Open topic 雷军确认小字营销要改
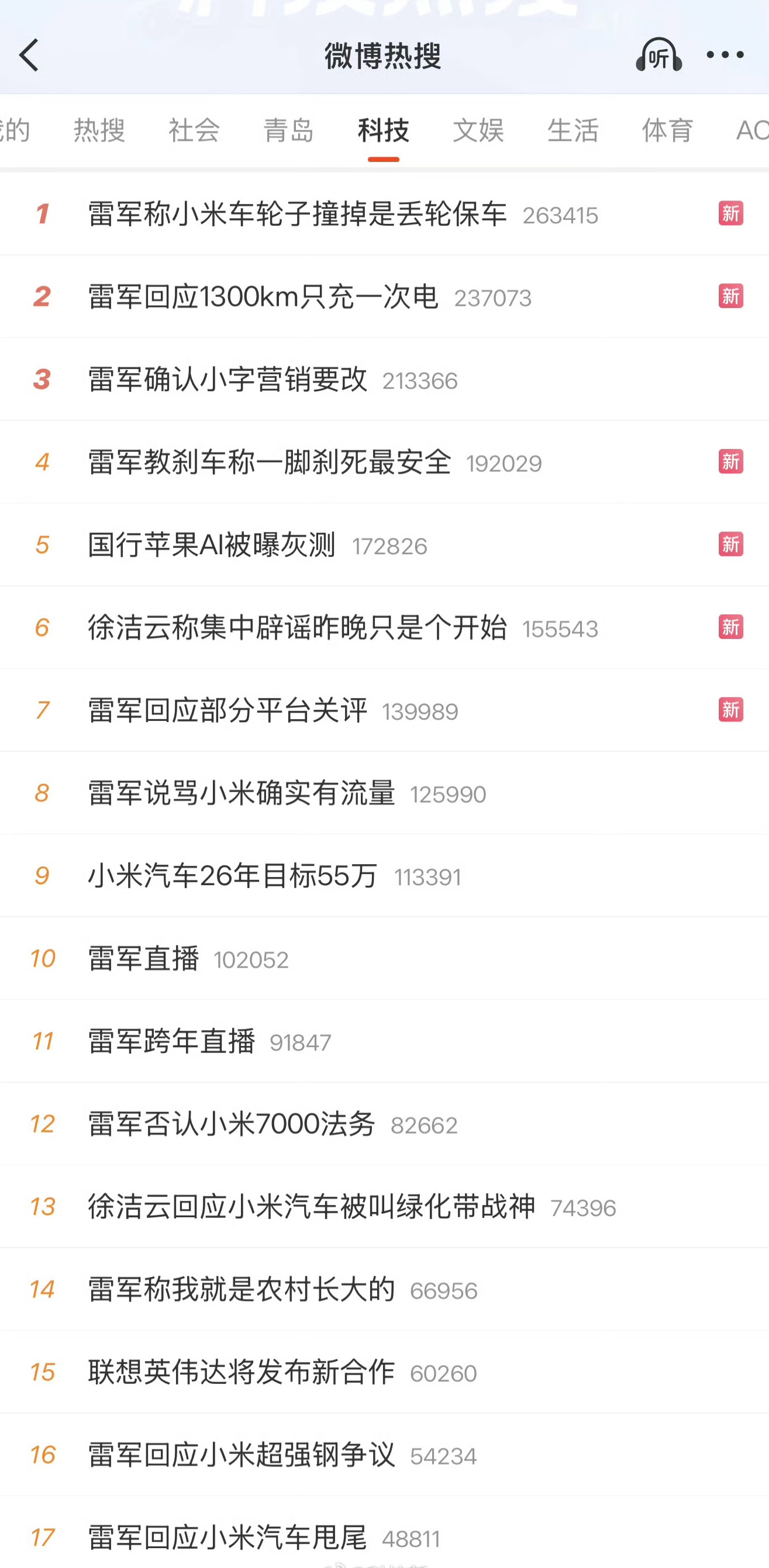769x1568 pixels. pyautogui.click(x=227, y=380)
